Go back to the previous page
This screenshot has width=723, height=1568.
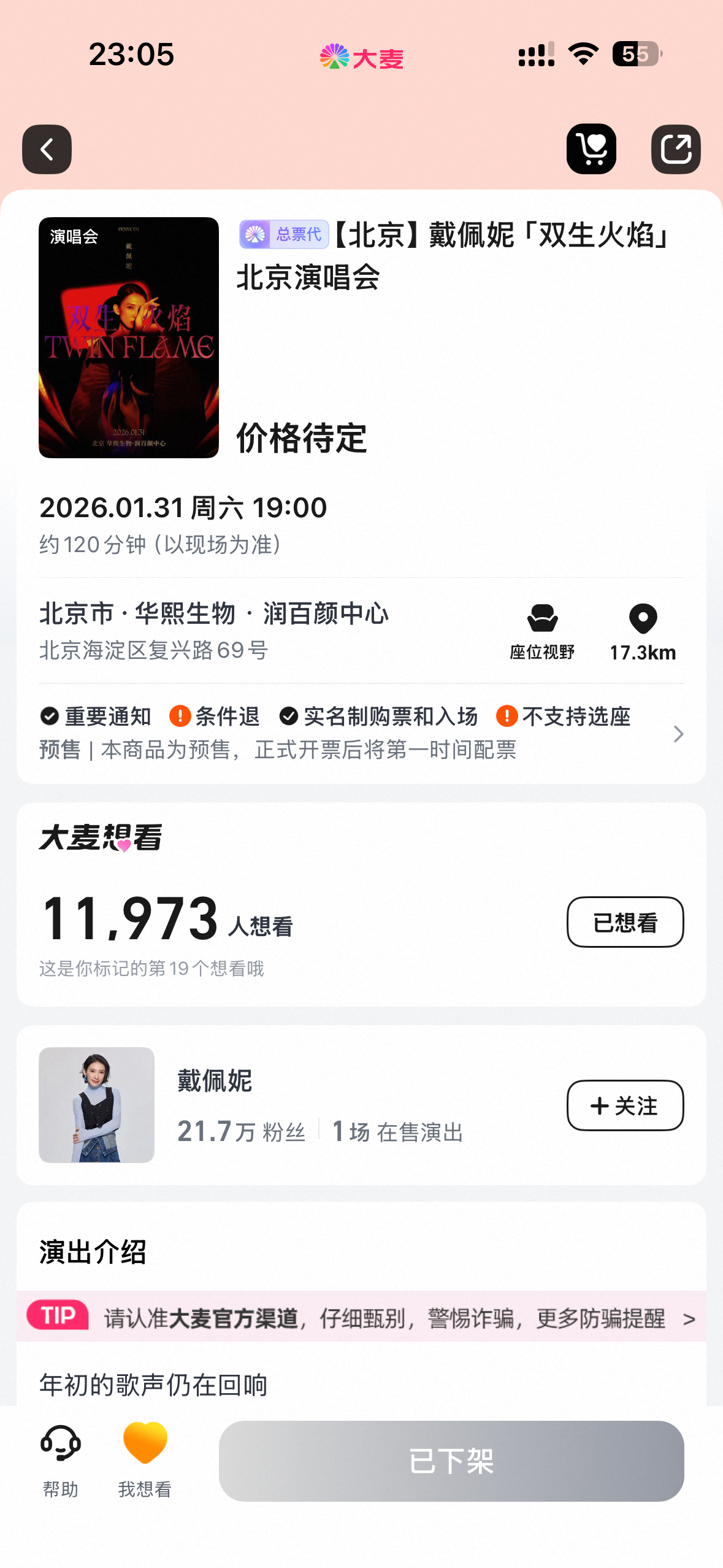[x=47, y=149]
